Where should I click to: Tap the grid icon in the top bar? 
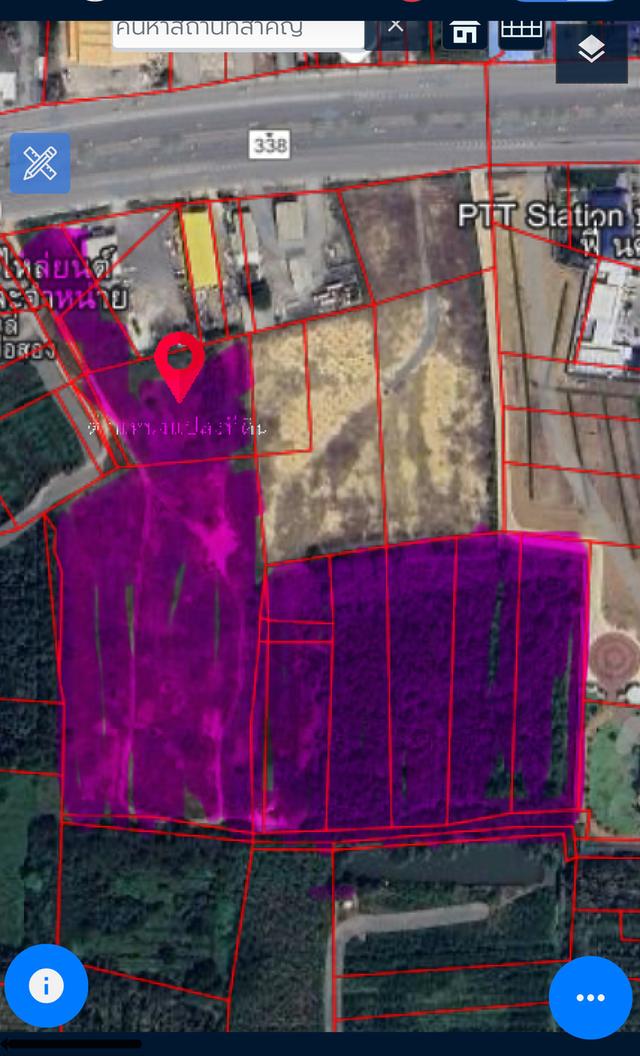click(521, 30)
